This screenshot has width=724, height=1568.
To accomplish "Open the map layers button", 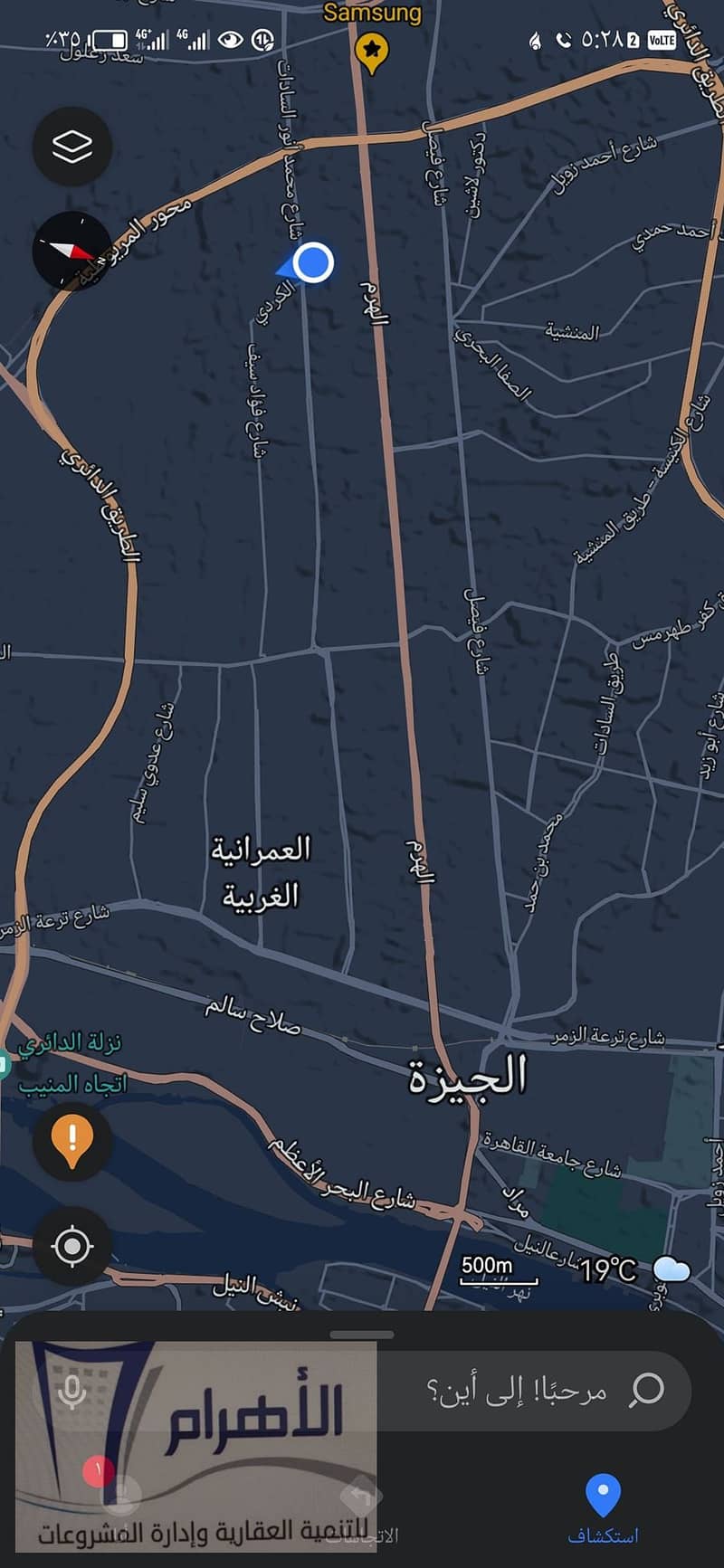I will pyautogui.click(x=72, y=147).
